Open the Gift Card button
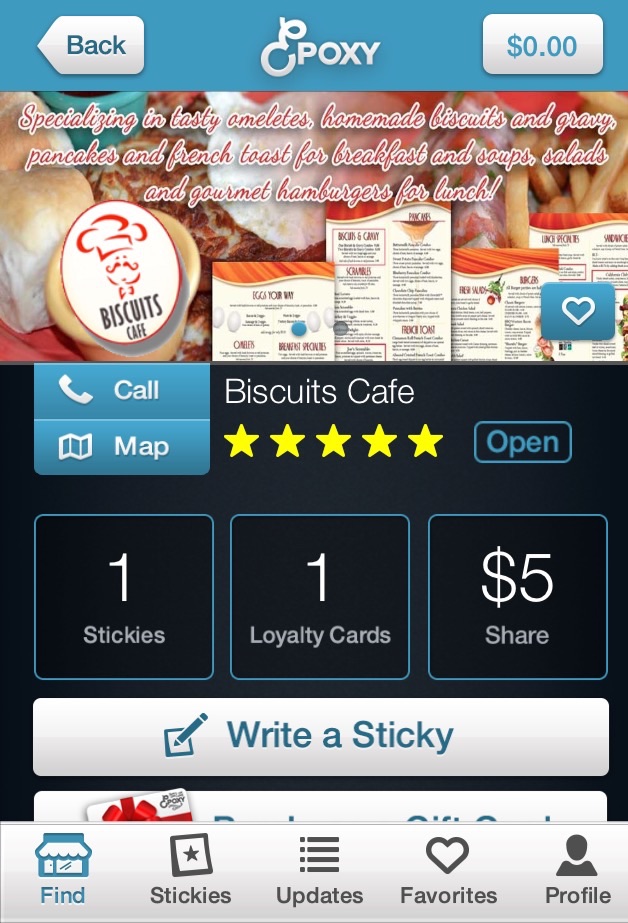The height and width of the screenshot is (923, 628). click(320, 808)
